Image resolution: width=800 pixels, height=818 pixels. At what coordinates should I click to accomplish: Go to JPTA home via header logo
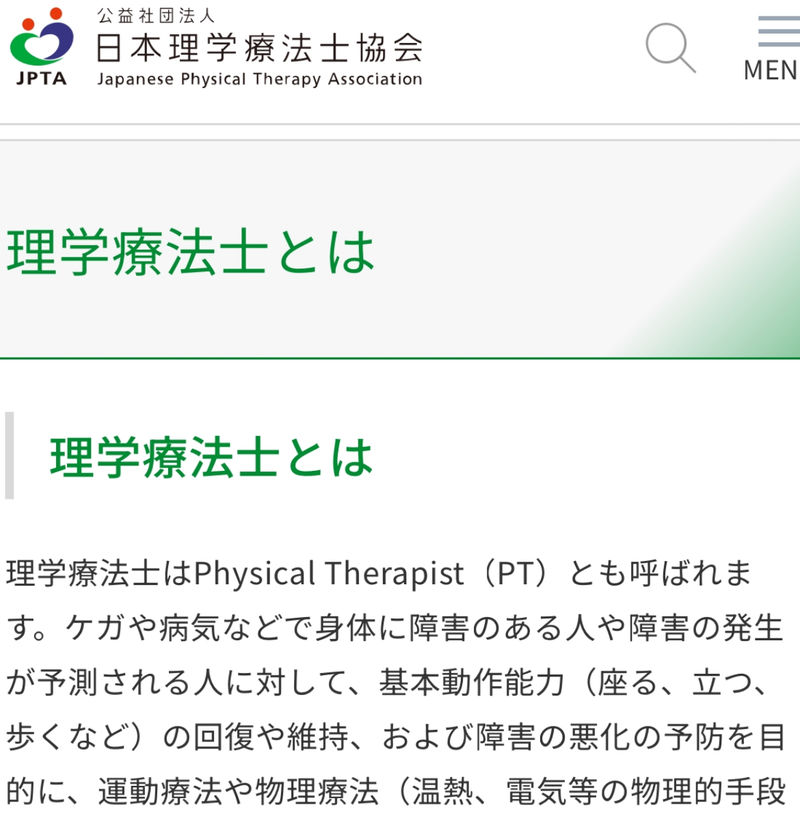coord(216,47)
